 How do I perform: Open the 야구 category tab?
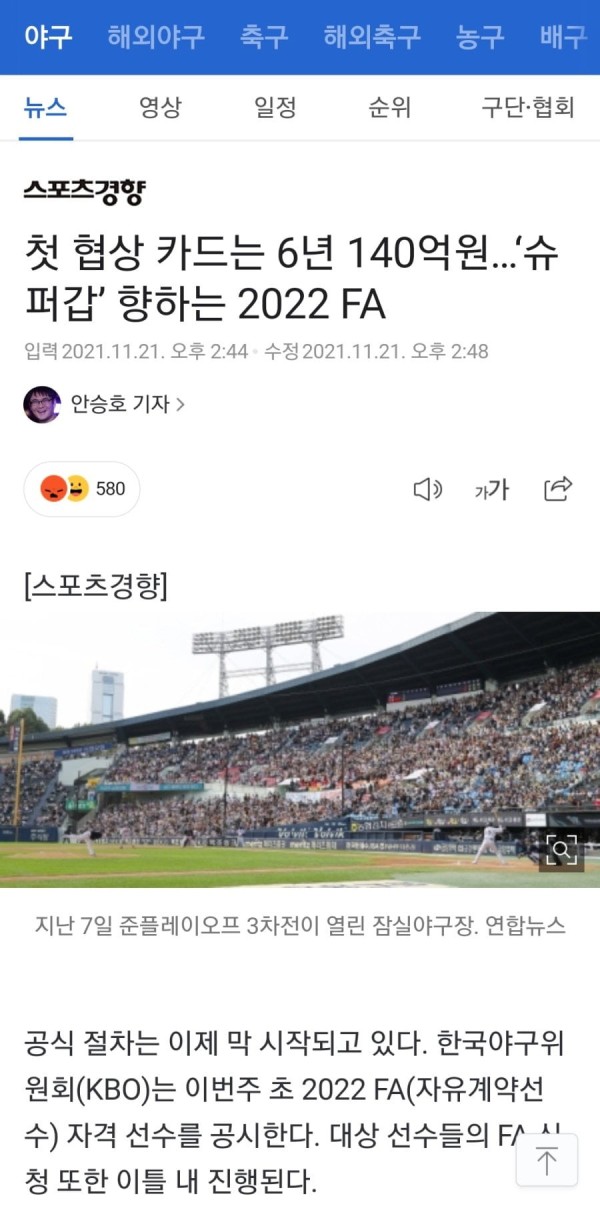pos(48,37)
